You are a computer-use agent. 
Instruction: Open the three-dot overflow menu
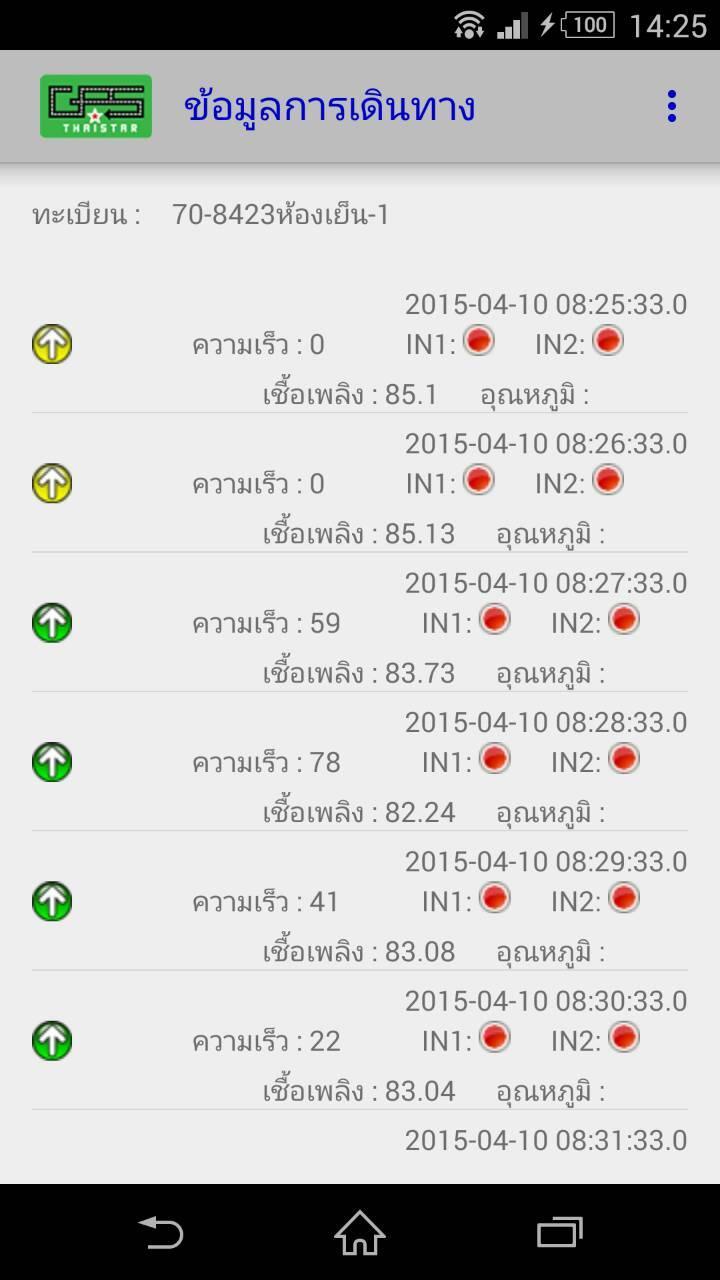tap(672, 104)
